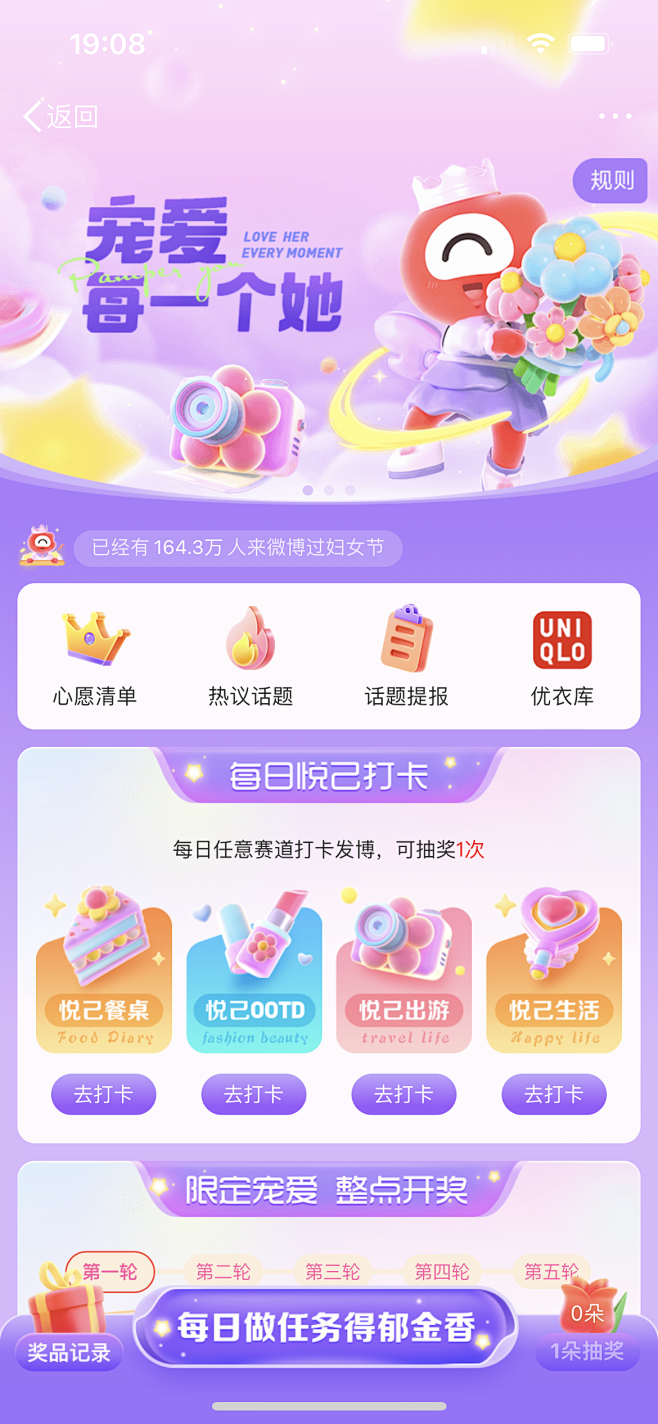This screenshot has width=658, height=1424.
Task: Open 热议话题 hot topics
Action: (x=250, y=657)
